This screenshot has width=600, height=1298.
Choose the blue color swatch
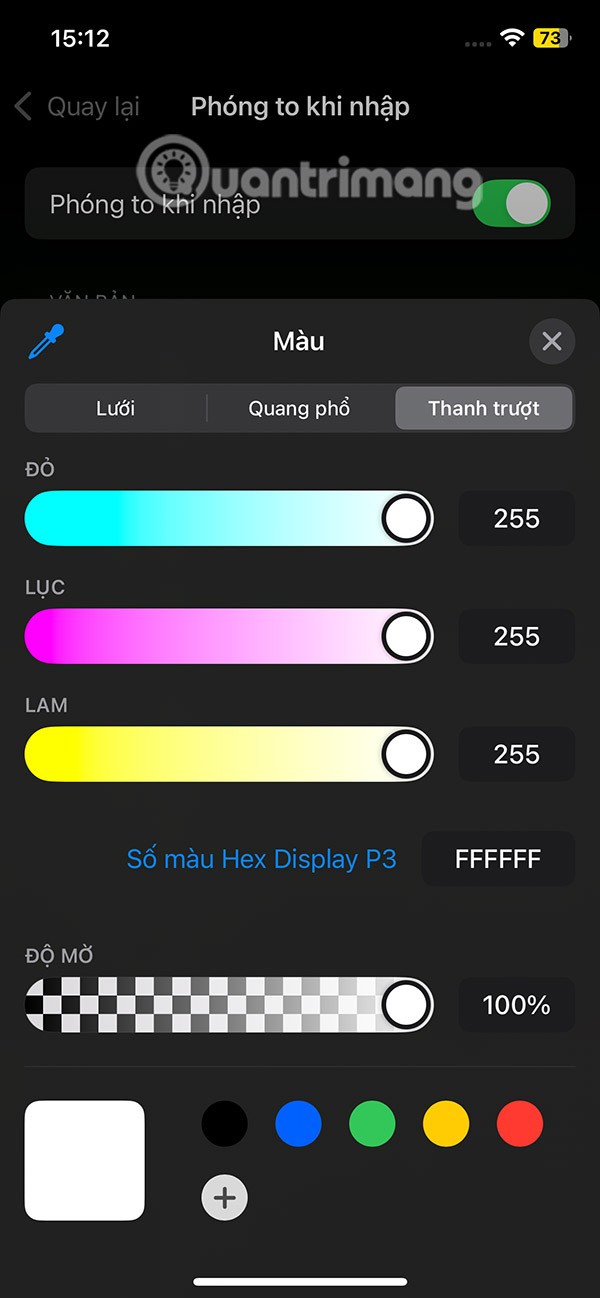pos(298,1123)
